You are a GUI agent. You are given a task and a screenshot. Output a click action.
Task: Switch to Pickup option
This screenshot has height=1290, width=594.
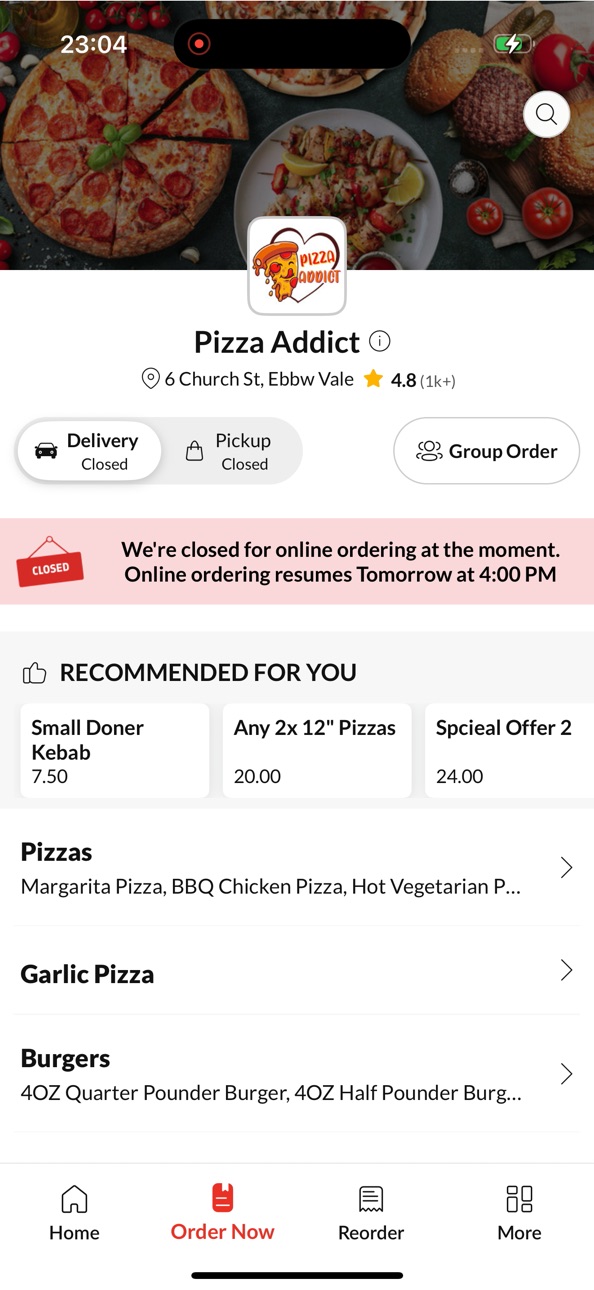(x=229, y=451)
